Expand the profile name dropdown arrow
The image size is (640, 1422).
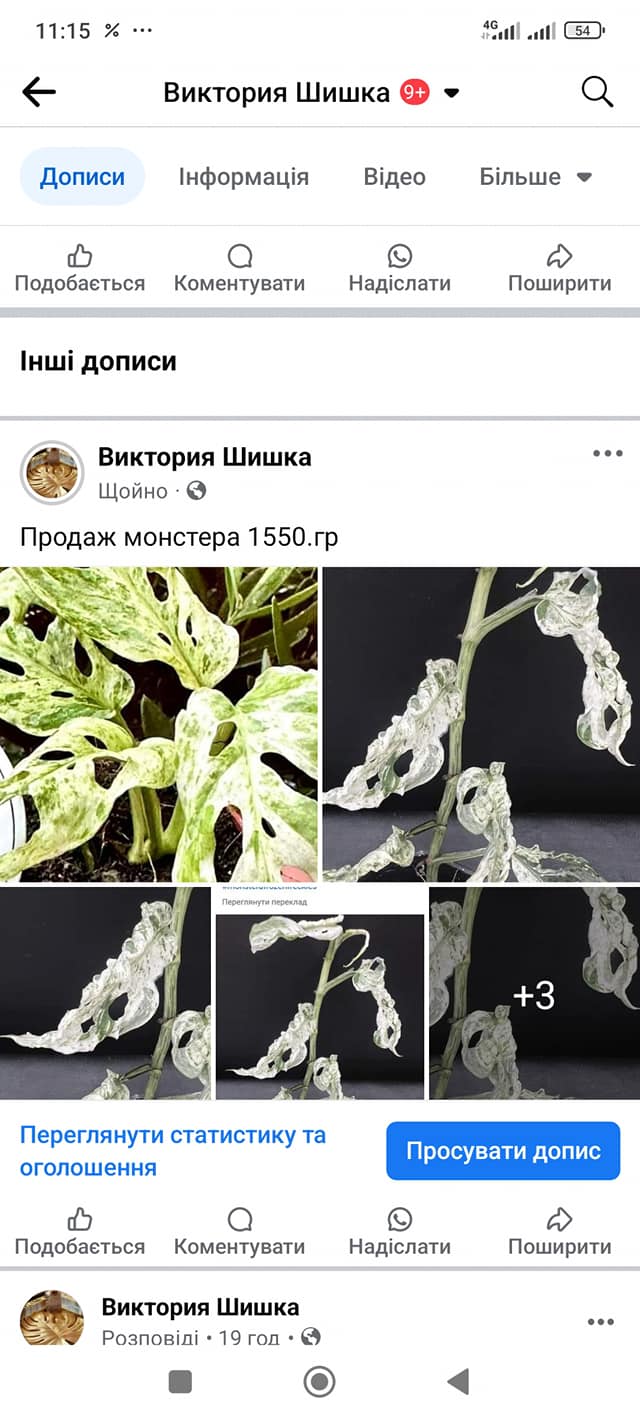(x=452, y=93)
